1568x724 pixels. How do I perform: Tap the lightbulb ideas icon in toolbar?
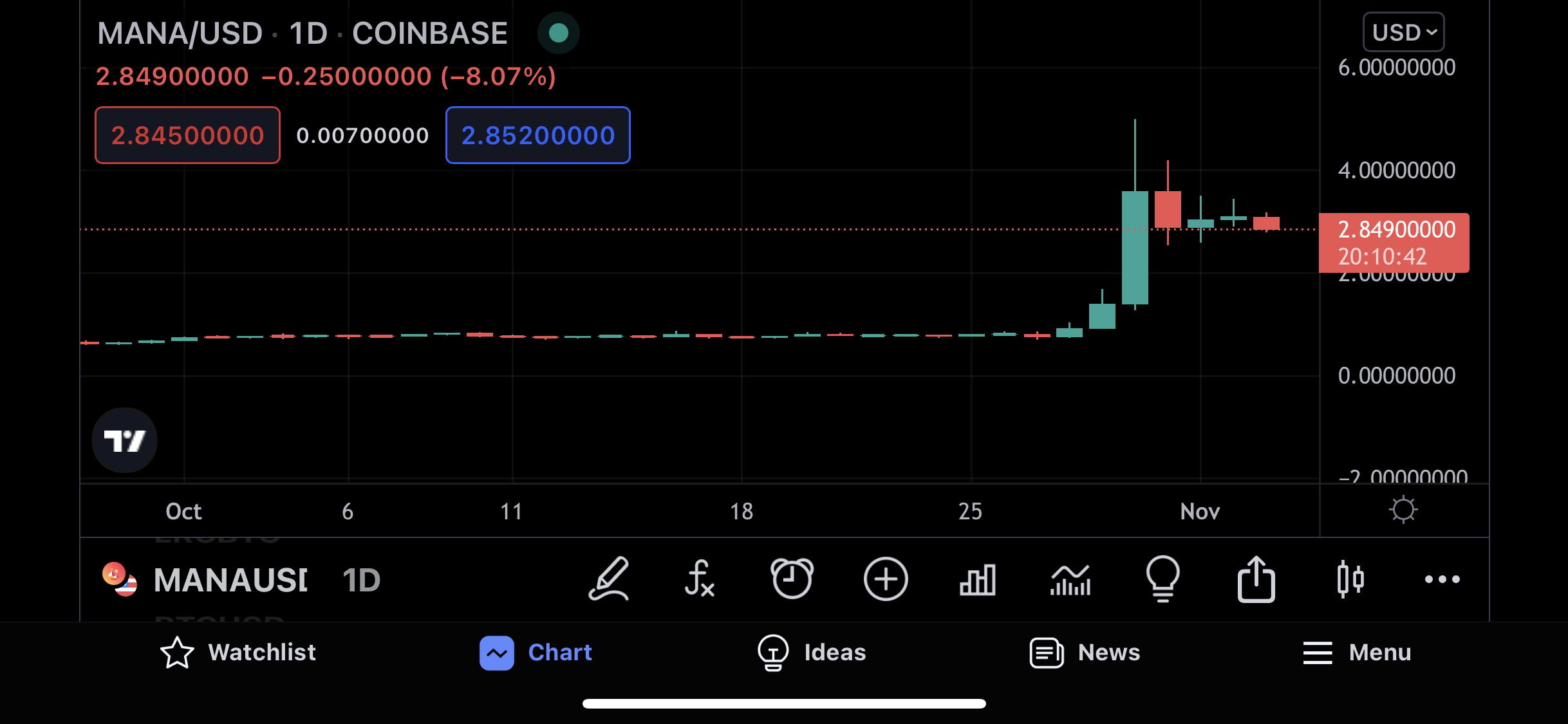[1163, 579]
